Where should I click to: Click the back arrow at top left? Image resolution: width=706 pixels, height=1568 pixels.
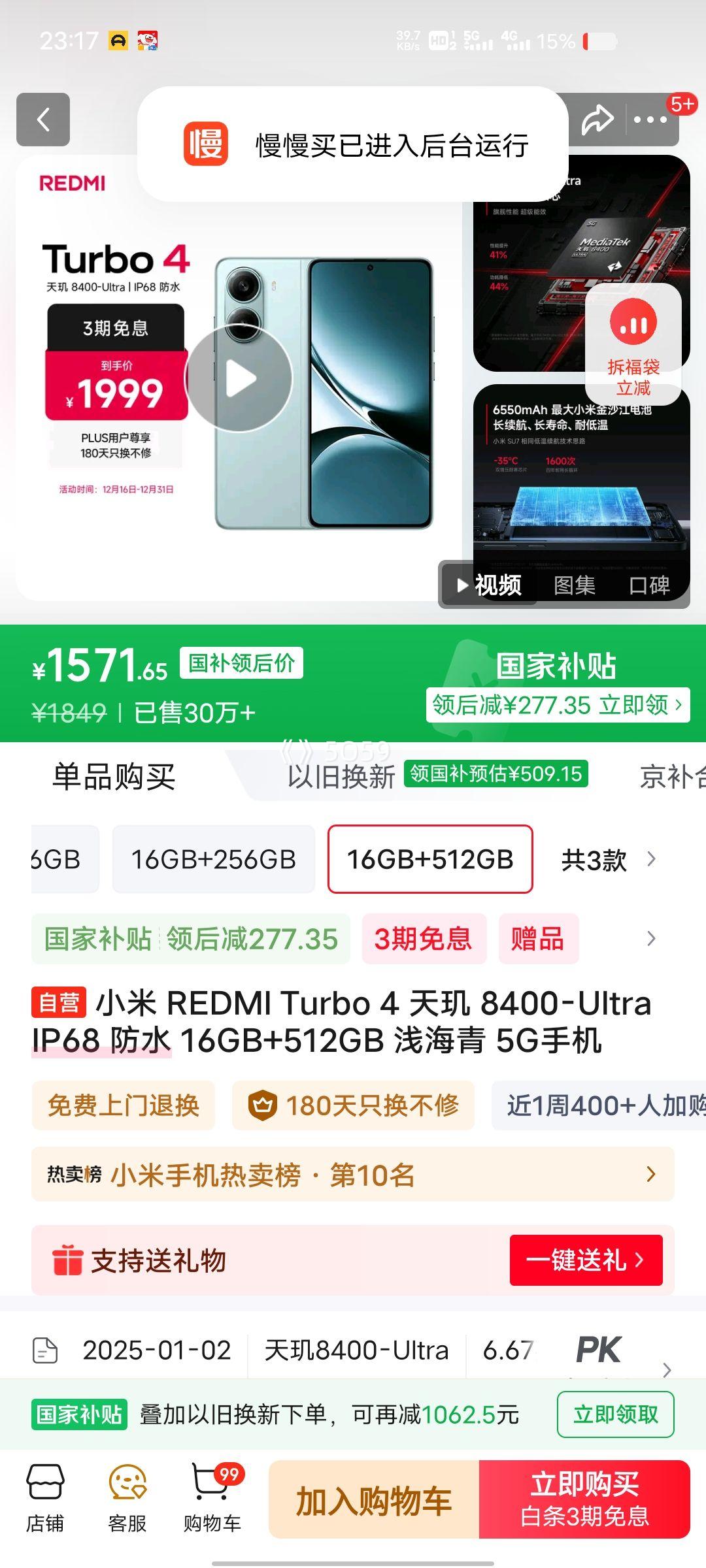[x=43, y=120]
